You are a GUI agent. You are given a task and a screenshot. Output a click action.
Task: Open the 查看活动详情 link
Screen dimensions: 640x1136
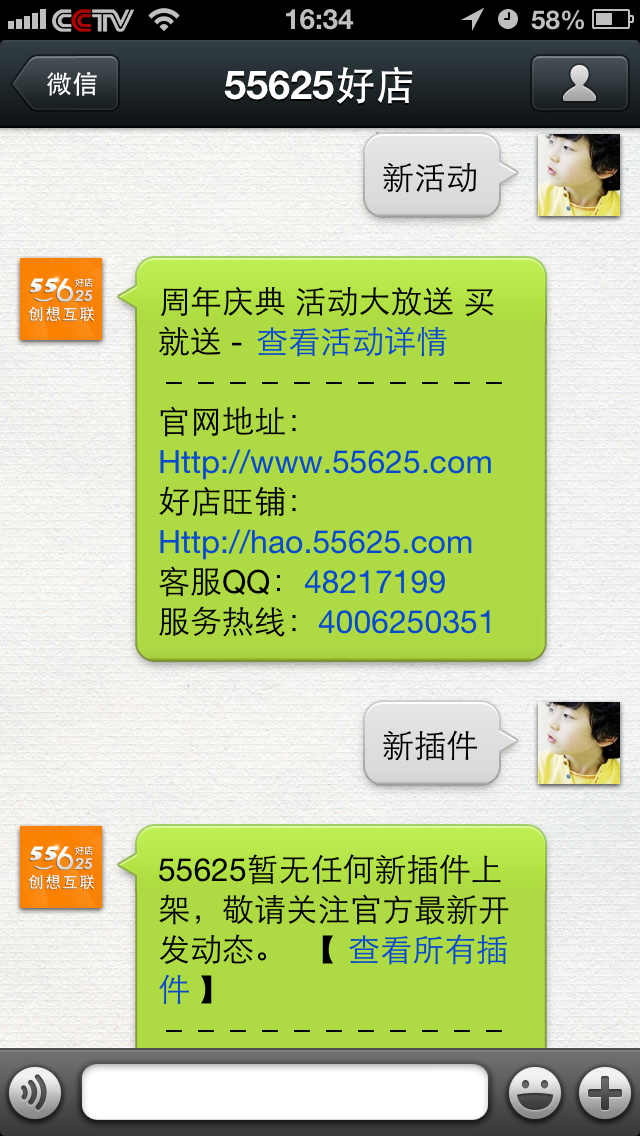tap(351, 342)
